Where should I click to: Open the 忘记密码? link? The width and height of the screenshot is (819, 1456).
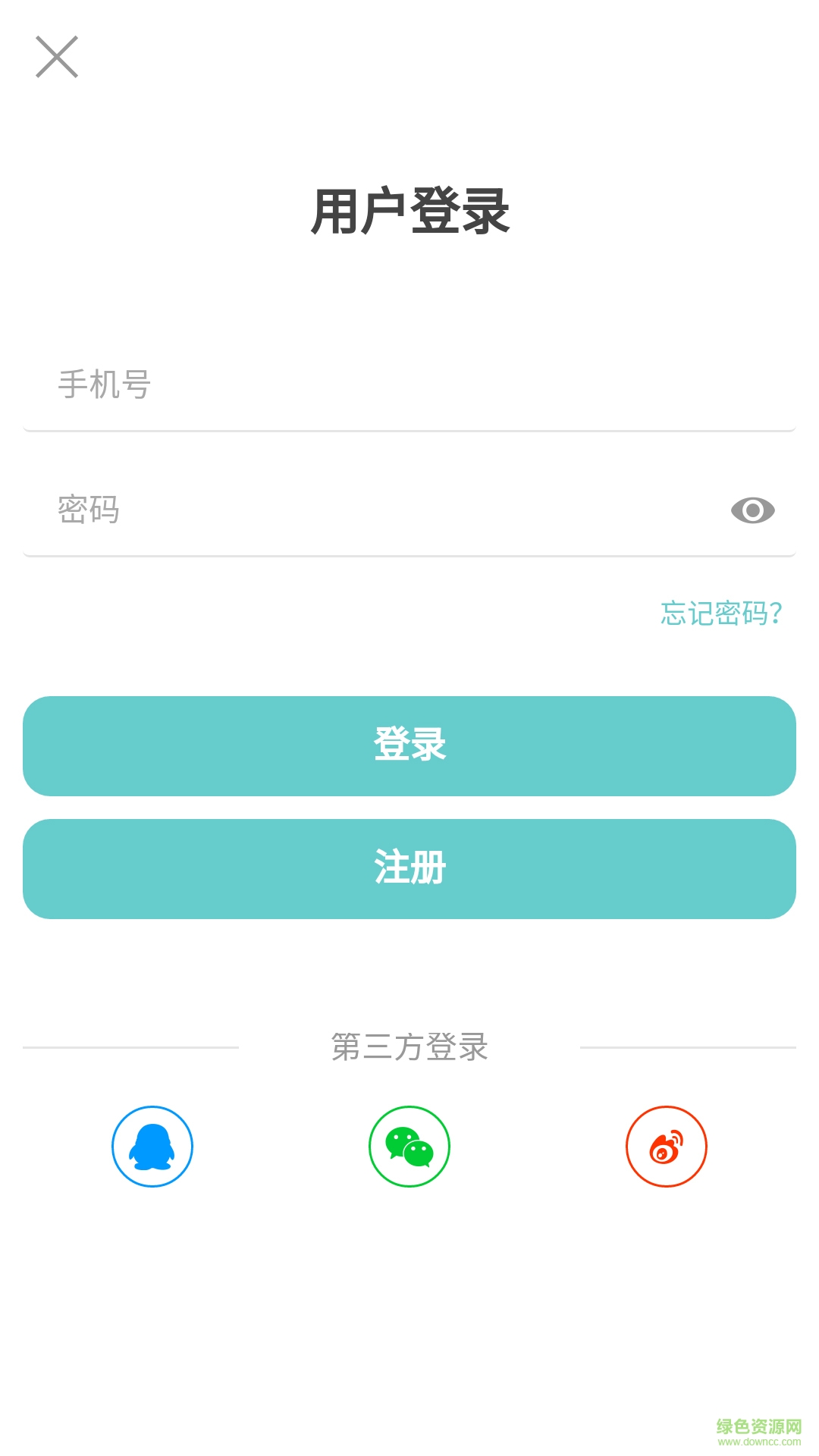(720, 613)
